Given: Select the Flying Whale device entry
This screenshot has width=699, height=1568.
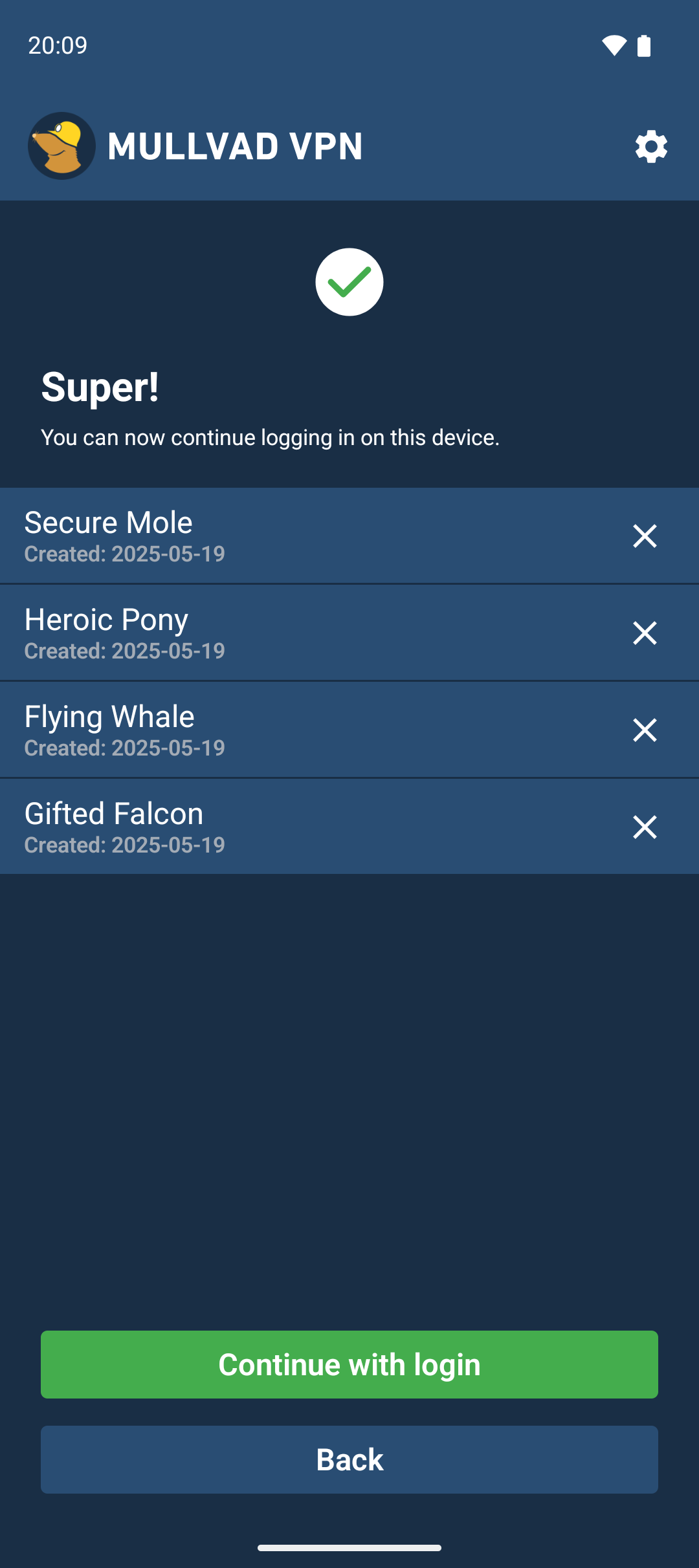Looking at the screenshot, I should click(x=259, y=730).
